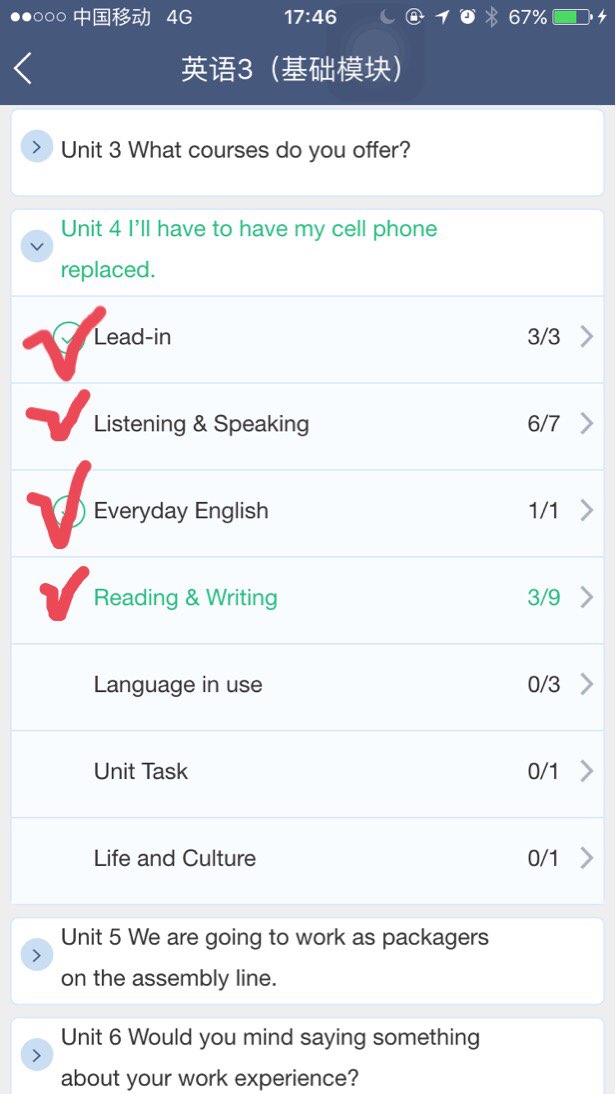Open the Unit Task row
Viewport: 616px width, 1094px height.
310,772
